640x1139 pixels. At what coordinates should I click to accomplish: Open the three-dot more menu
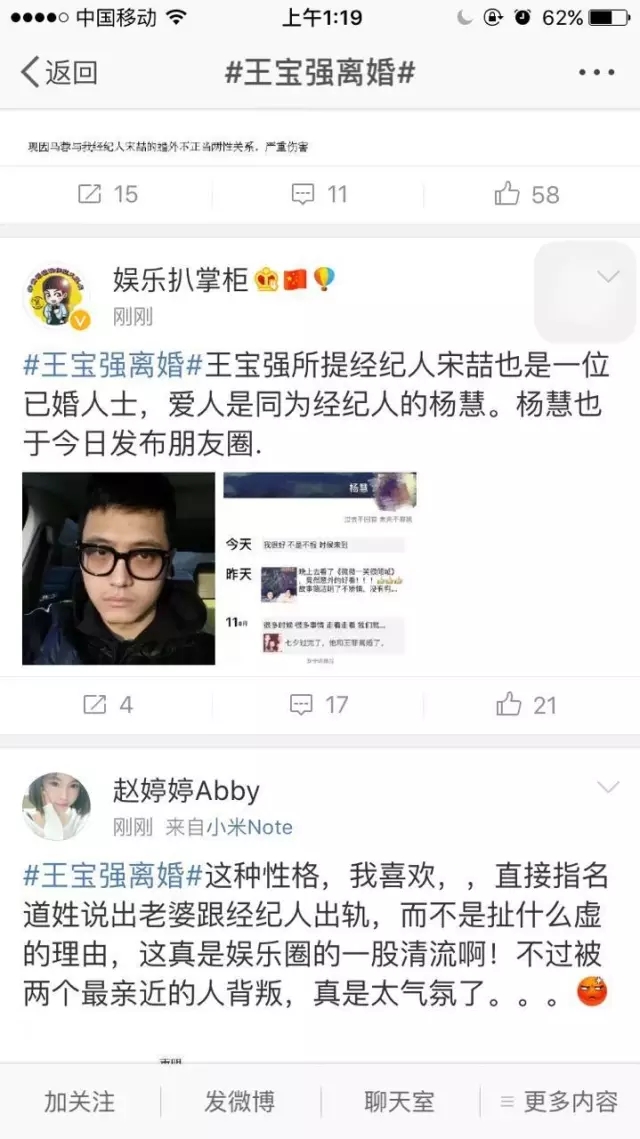(596, 72)
